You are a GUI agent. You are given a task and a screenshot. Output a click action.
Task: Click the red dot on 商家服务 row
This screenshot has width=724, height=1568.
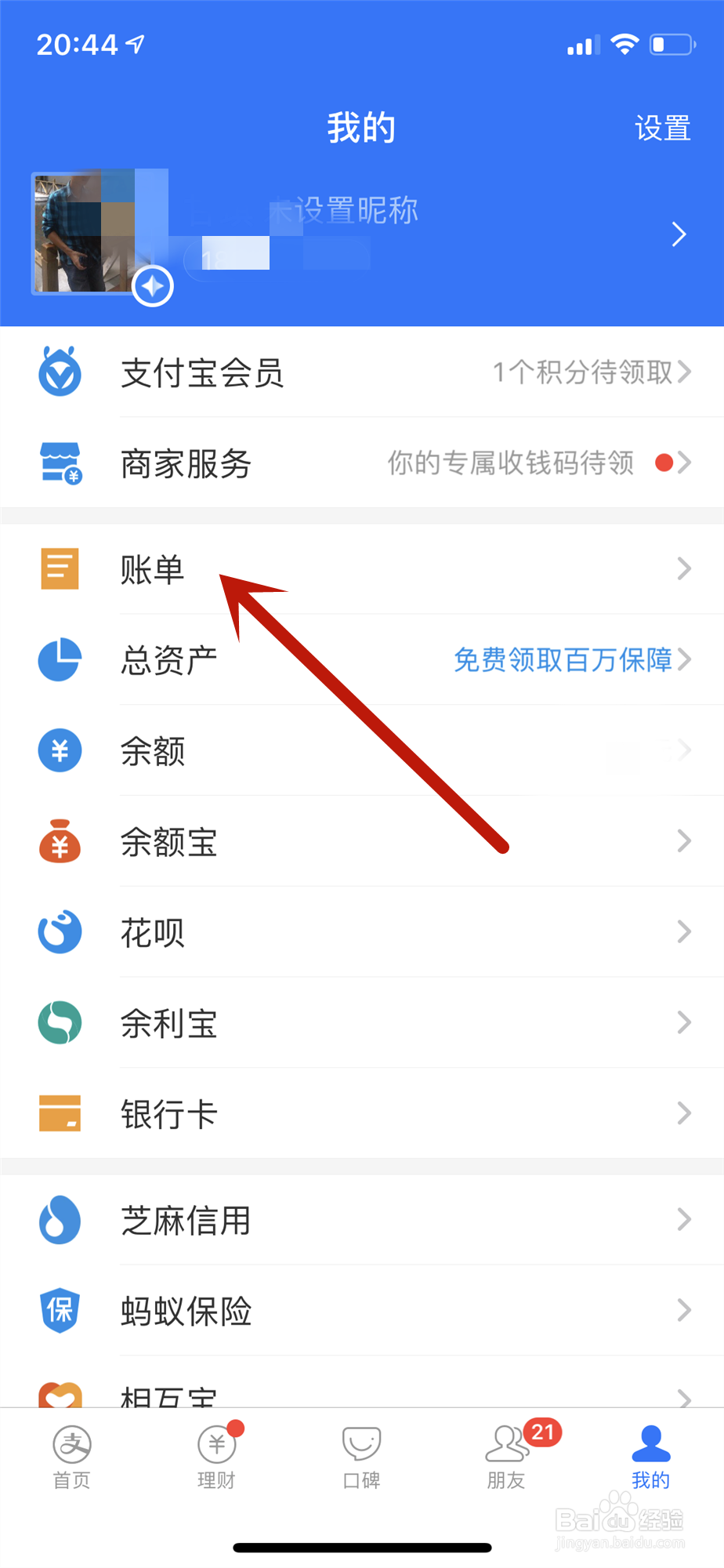[x=664, y=463]
